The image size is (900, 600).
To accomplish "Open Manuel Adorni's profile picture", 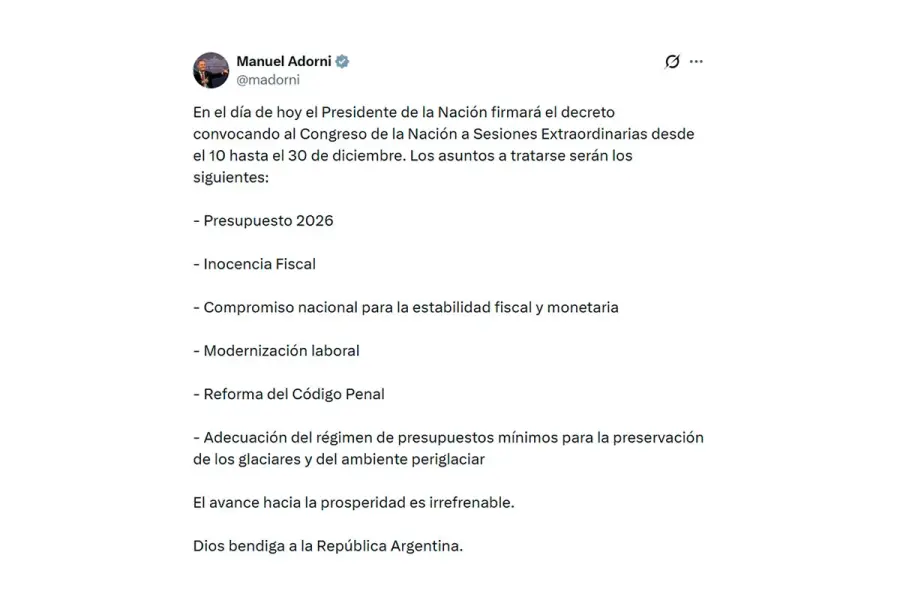I will (x=211, y=70).
